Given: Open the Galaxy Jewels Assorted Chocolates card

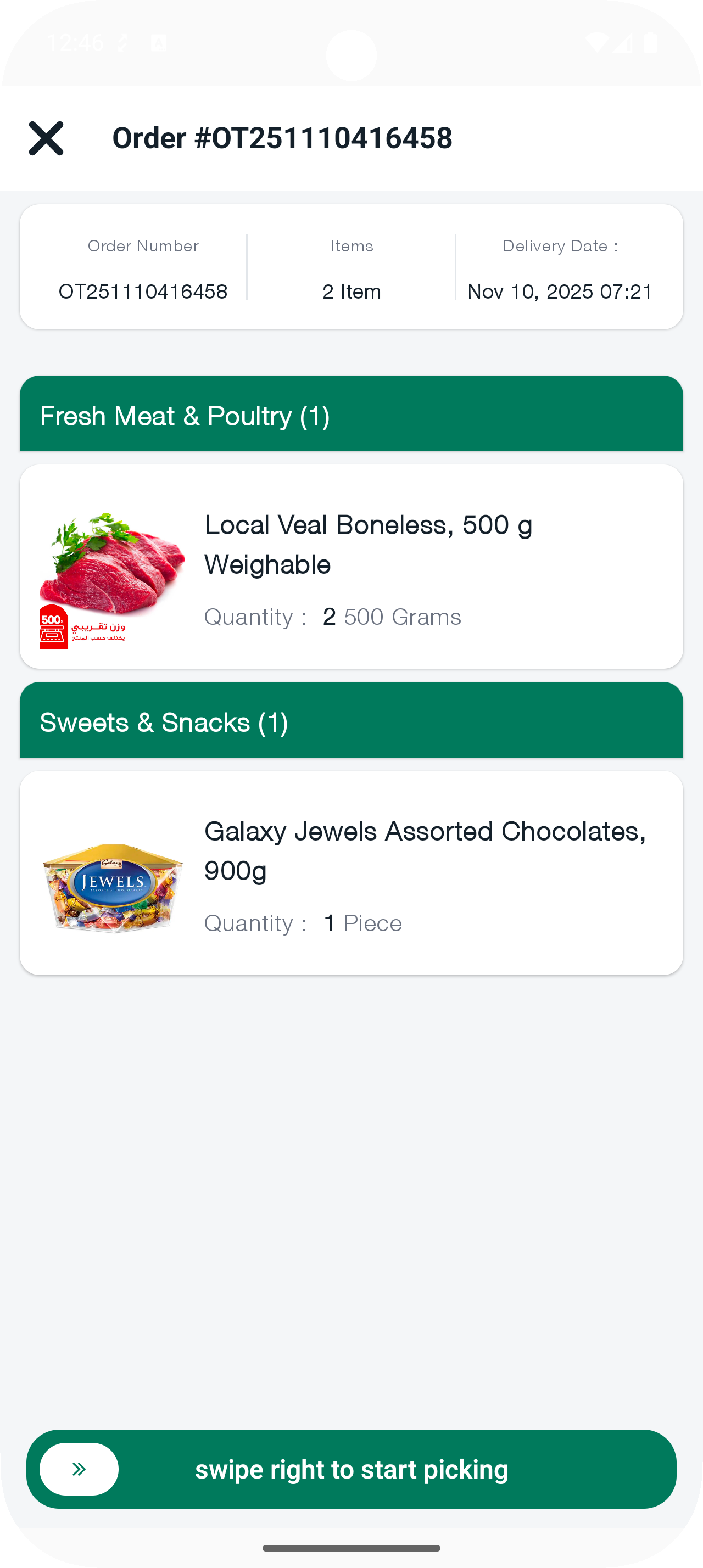Looking at the screenshot, I should tap(351, 873).
